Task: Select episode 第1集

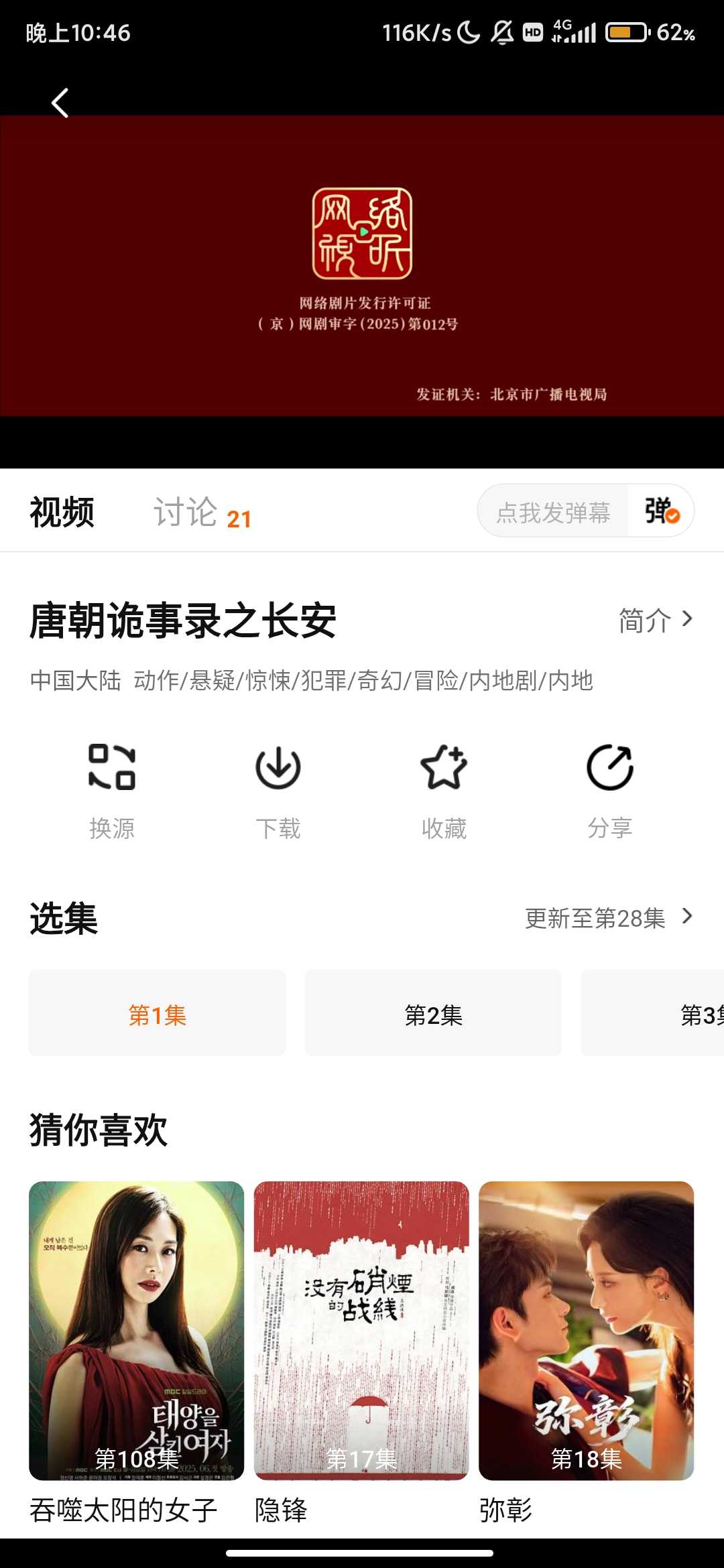Action: click(158, 1014)
